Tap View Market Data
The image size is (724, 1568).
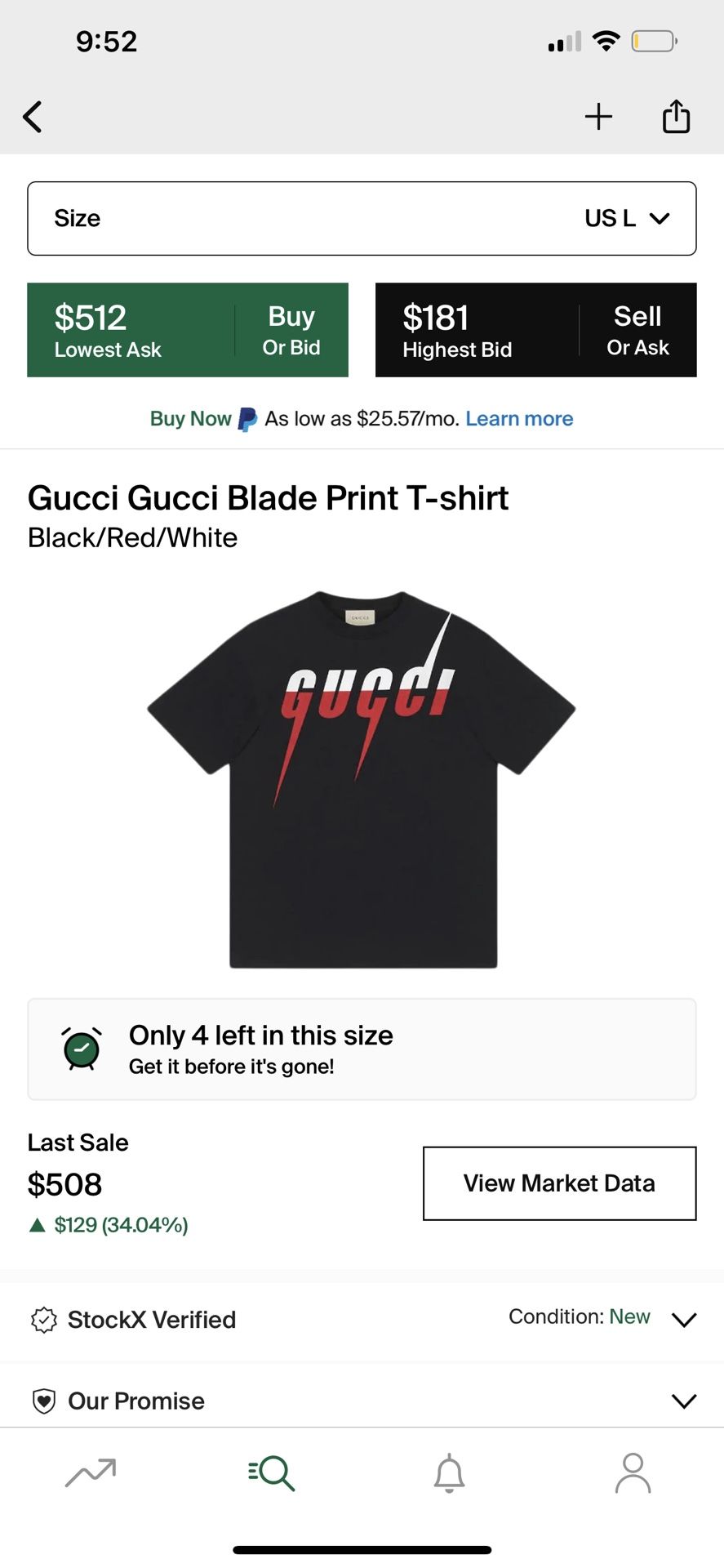coord(558,1183)
